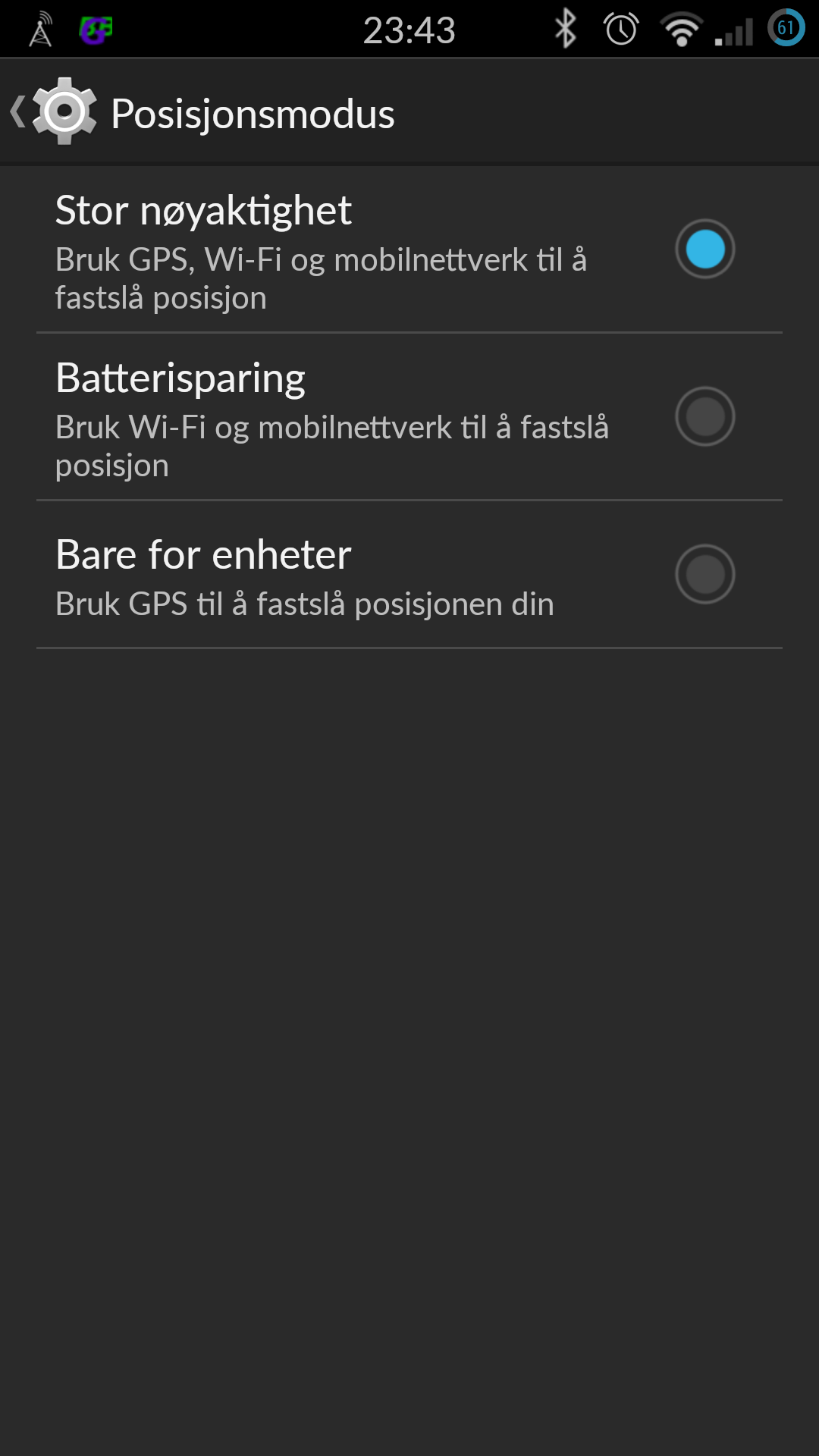Select Bare for enheter mode
819x1456 pixels.
point(704,574)
